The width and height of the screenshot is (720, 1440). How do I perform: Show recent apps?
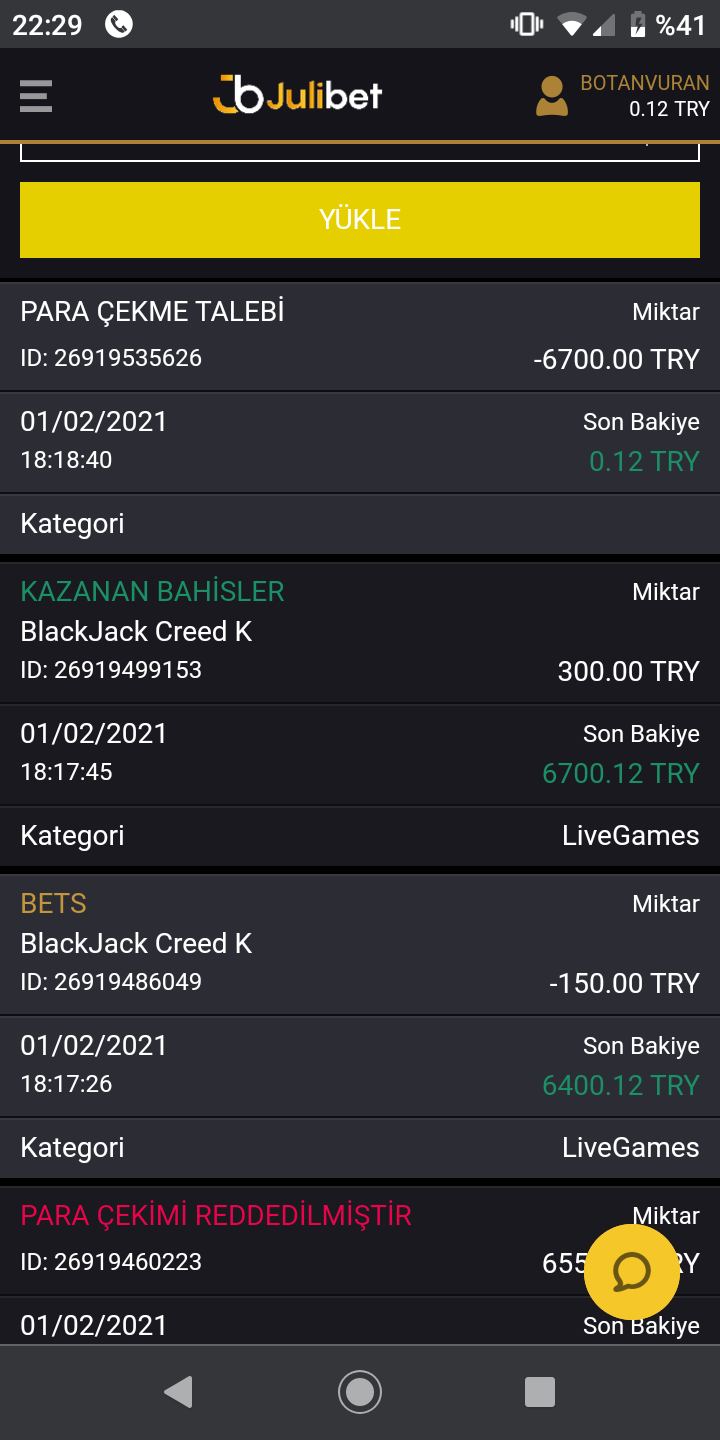click(540, 1391)
